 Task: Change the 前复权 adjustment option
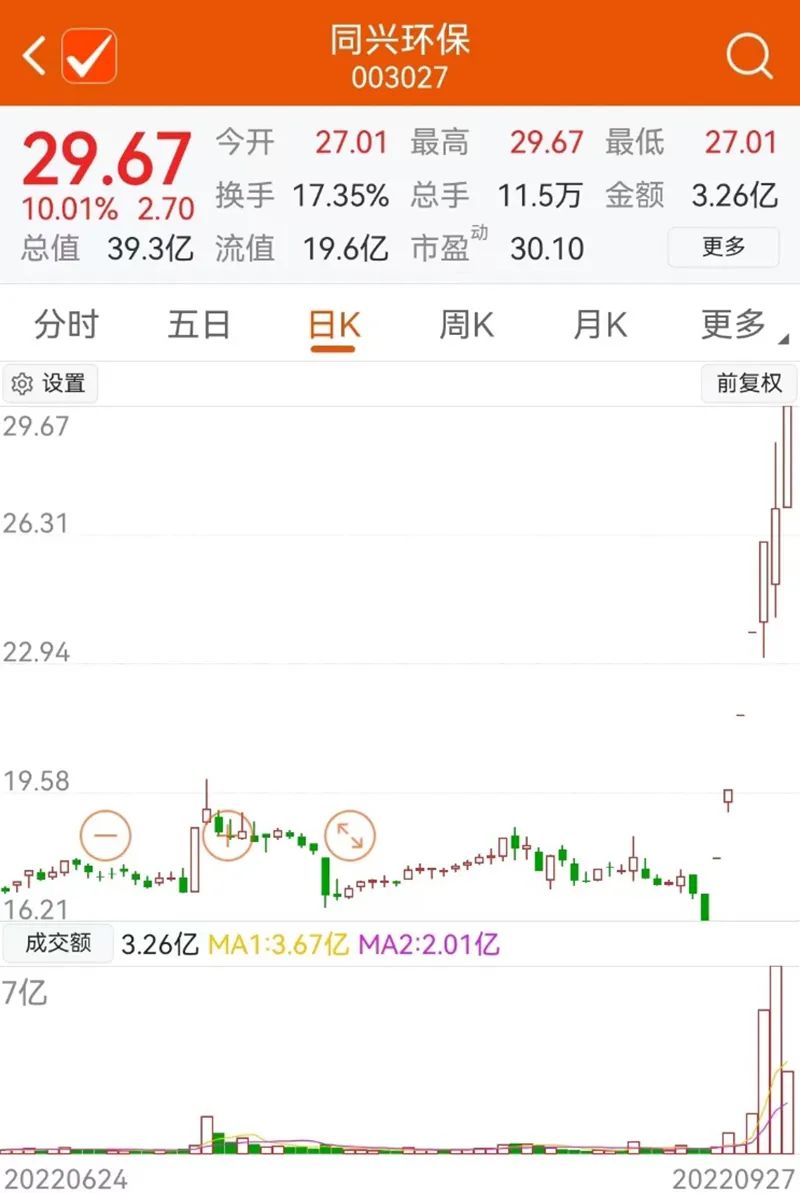[x=749, y=384]
